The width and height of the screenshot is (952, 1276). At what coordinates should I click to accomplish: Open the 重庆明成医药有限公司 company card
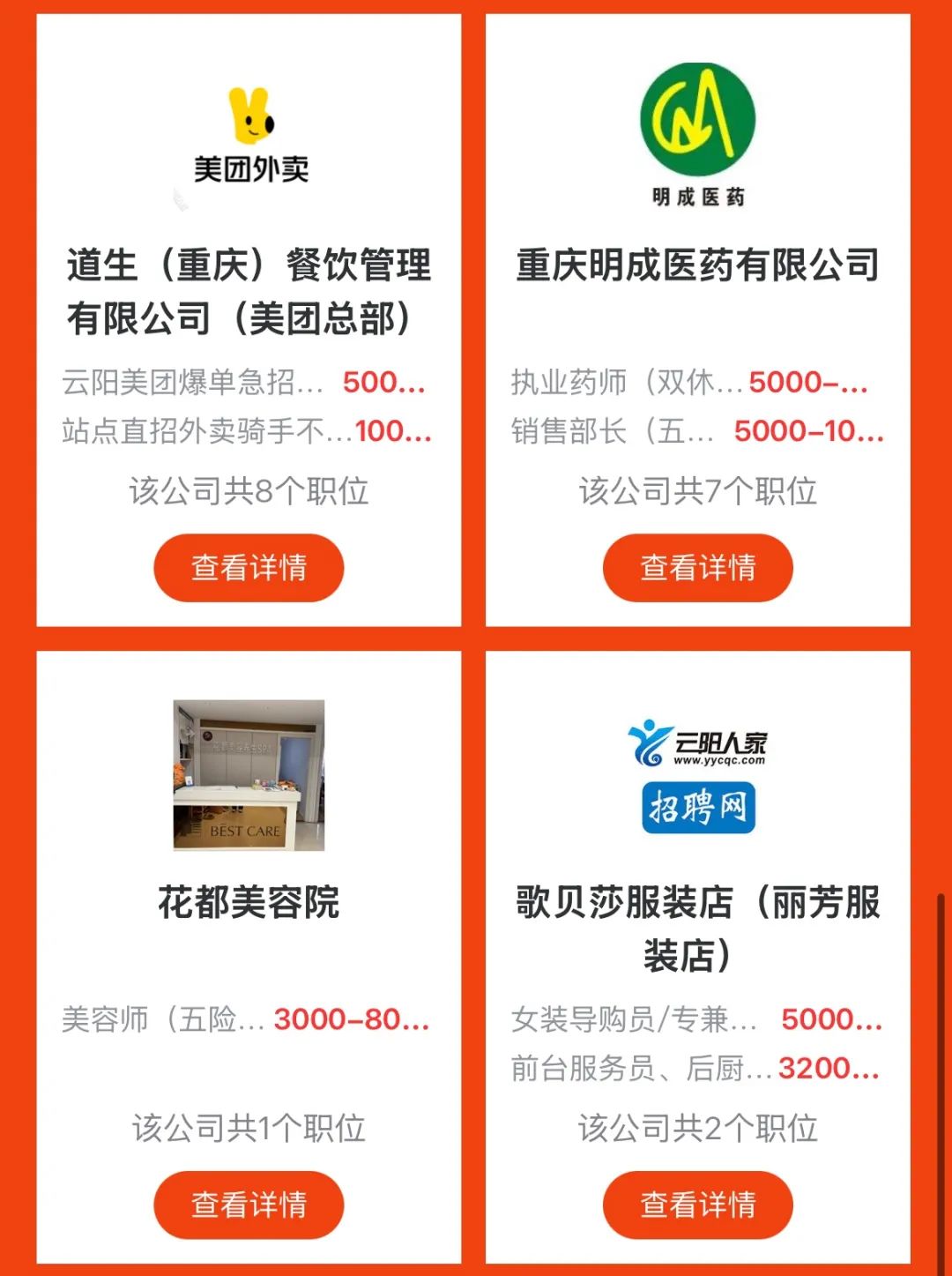click(x=697, y=265)
